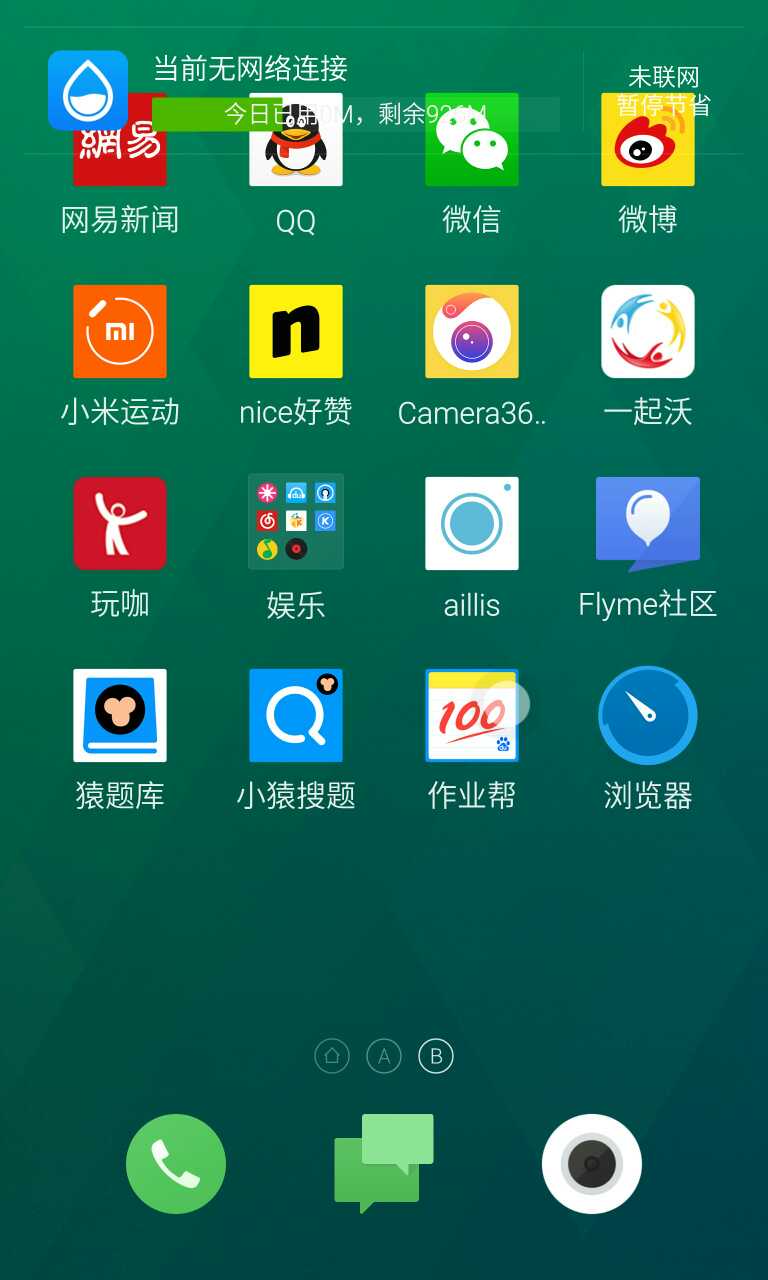768x1280 pixels.
Task: Open the 一起沃 app
Action: point(648,332)
